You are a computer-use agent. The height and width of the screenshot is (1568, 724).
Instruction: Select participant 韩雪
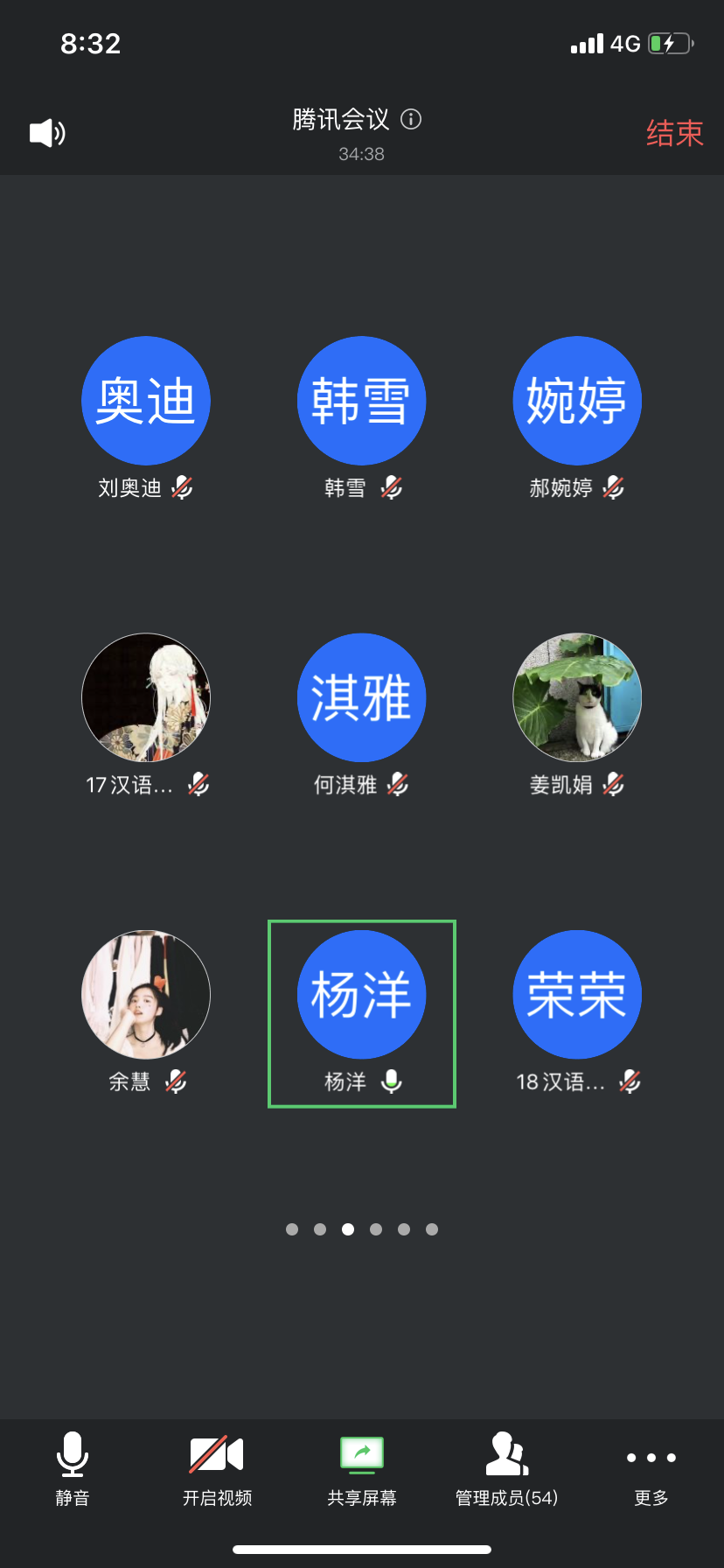[361, 401]
